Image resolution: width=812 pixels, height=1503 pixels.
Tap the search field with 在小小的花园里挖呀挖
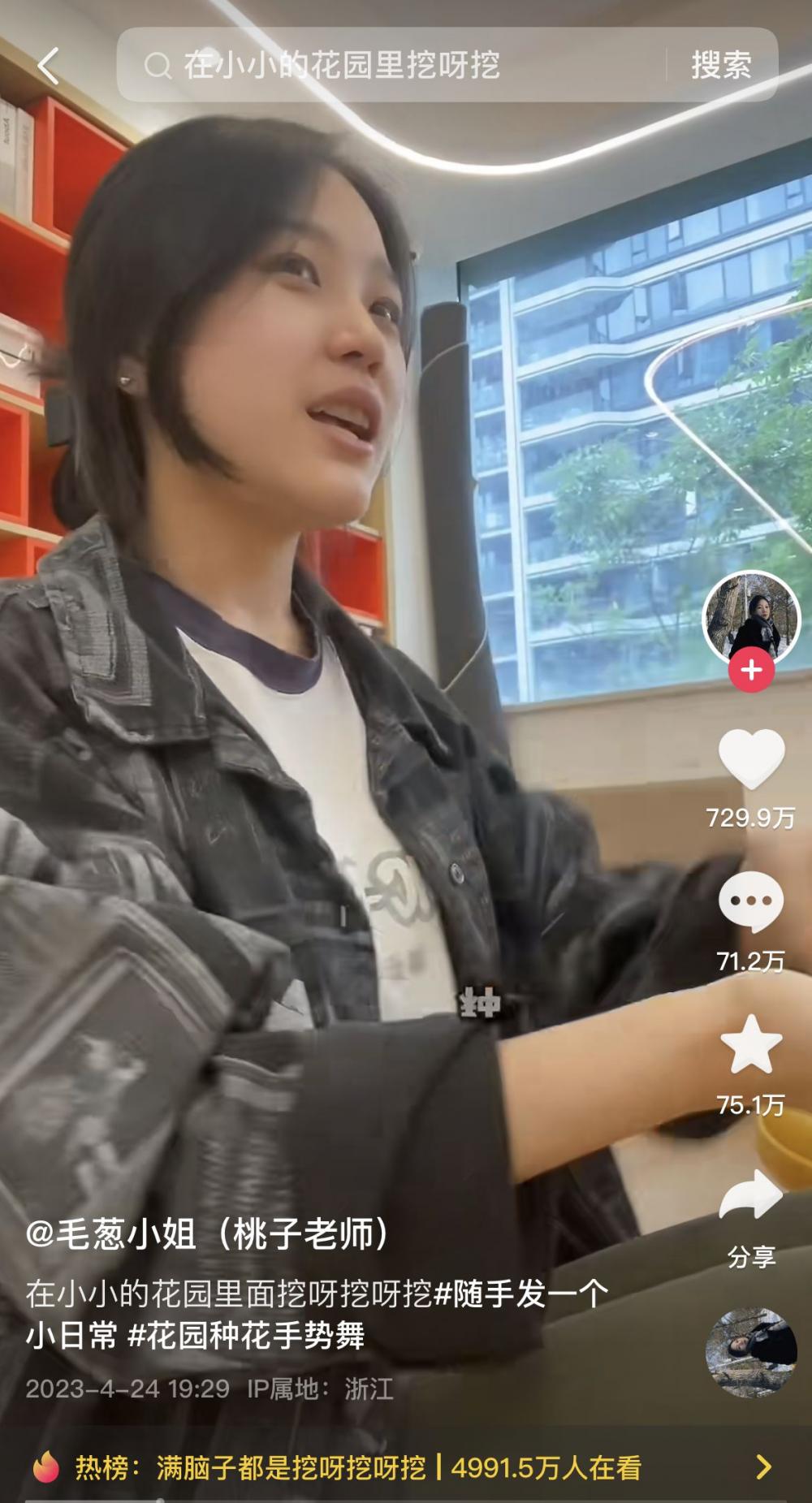(x=390, y=65)
